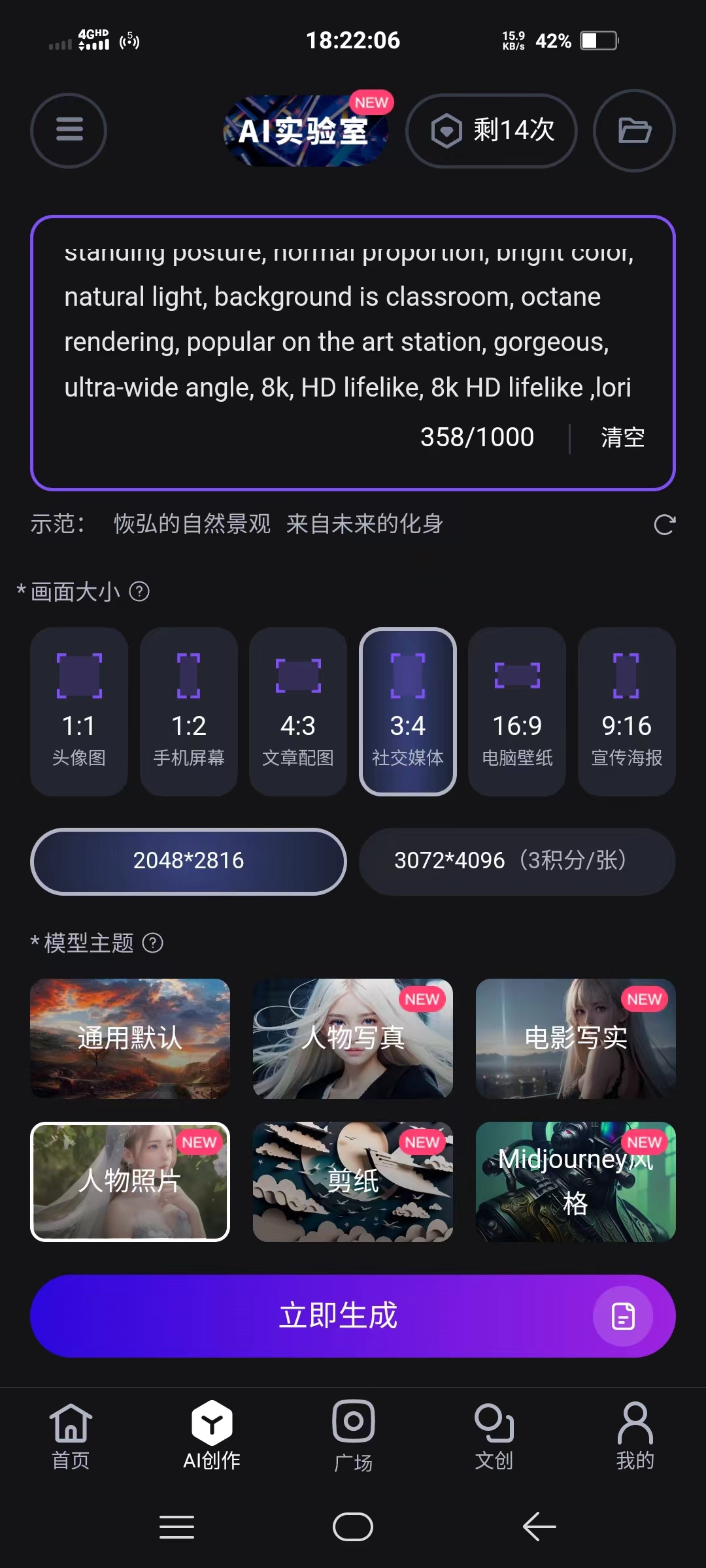Tap 立即生成 to generate the image

(339, 1316)
